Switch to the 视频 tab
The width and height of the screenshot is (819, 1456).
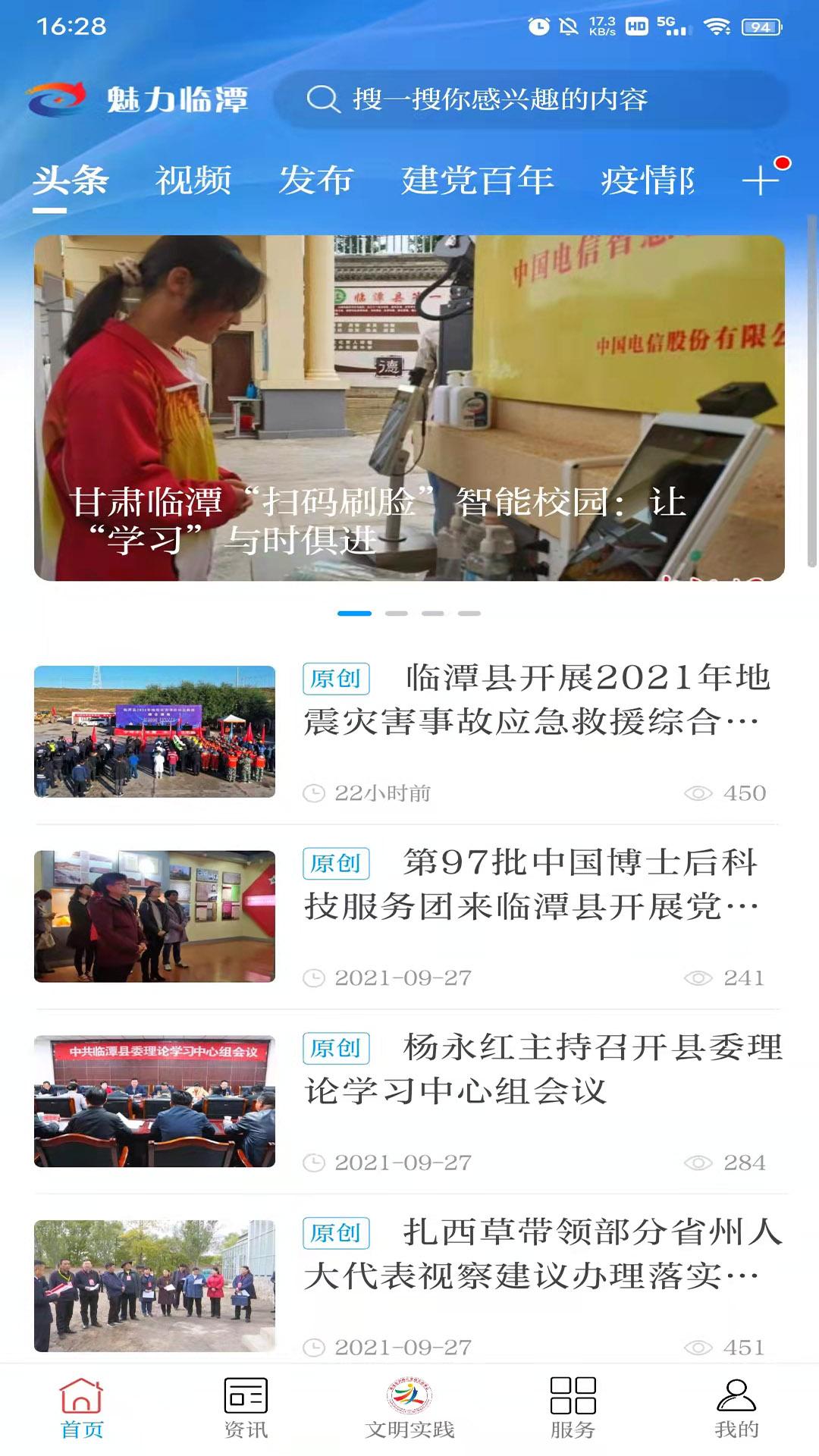193,180
